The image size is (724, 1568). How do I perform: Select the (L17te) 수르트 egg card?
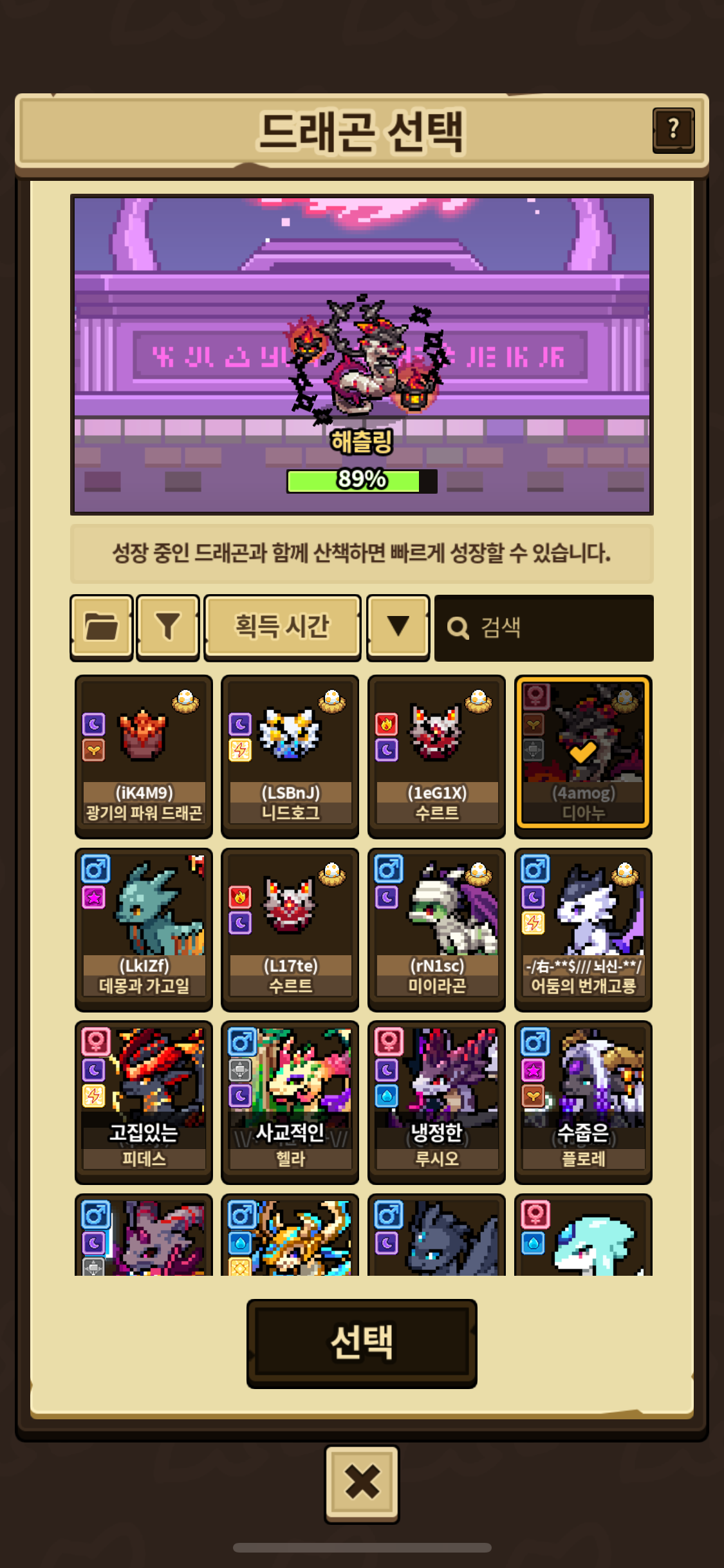290,929
